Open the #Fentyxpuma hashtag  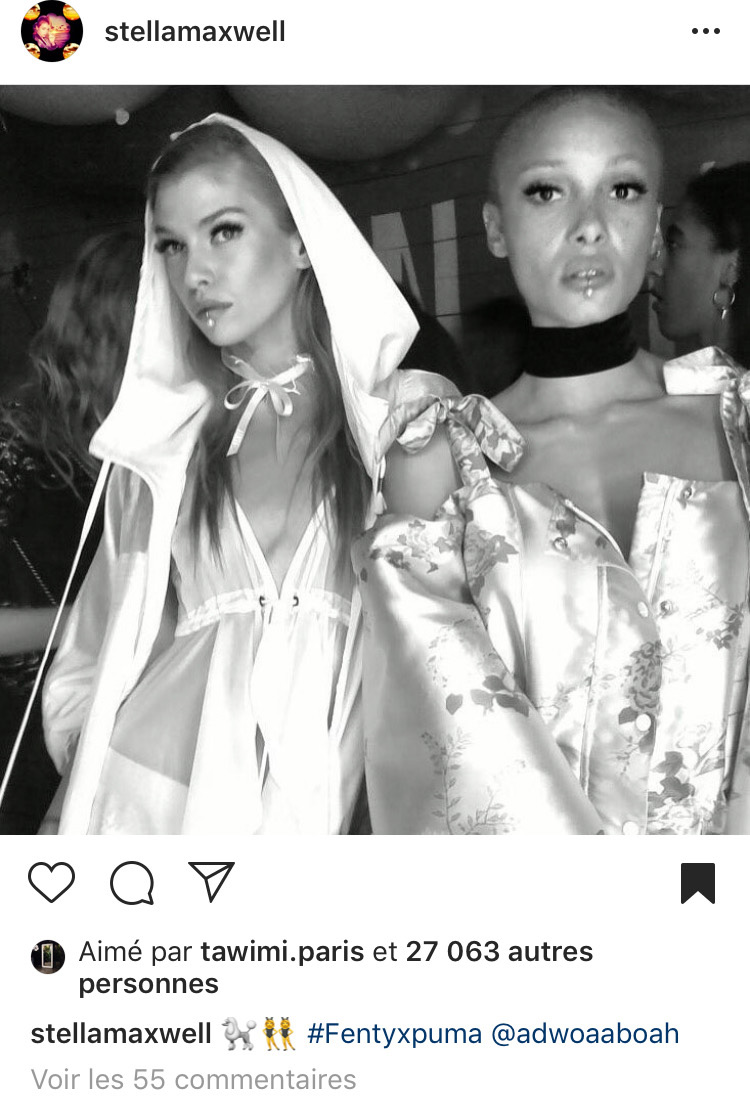pyautogui.click(x=394, y=1033)
